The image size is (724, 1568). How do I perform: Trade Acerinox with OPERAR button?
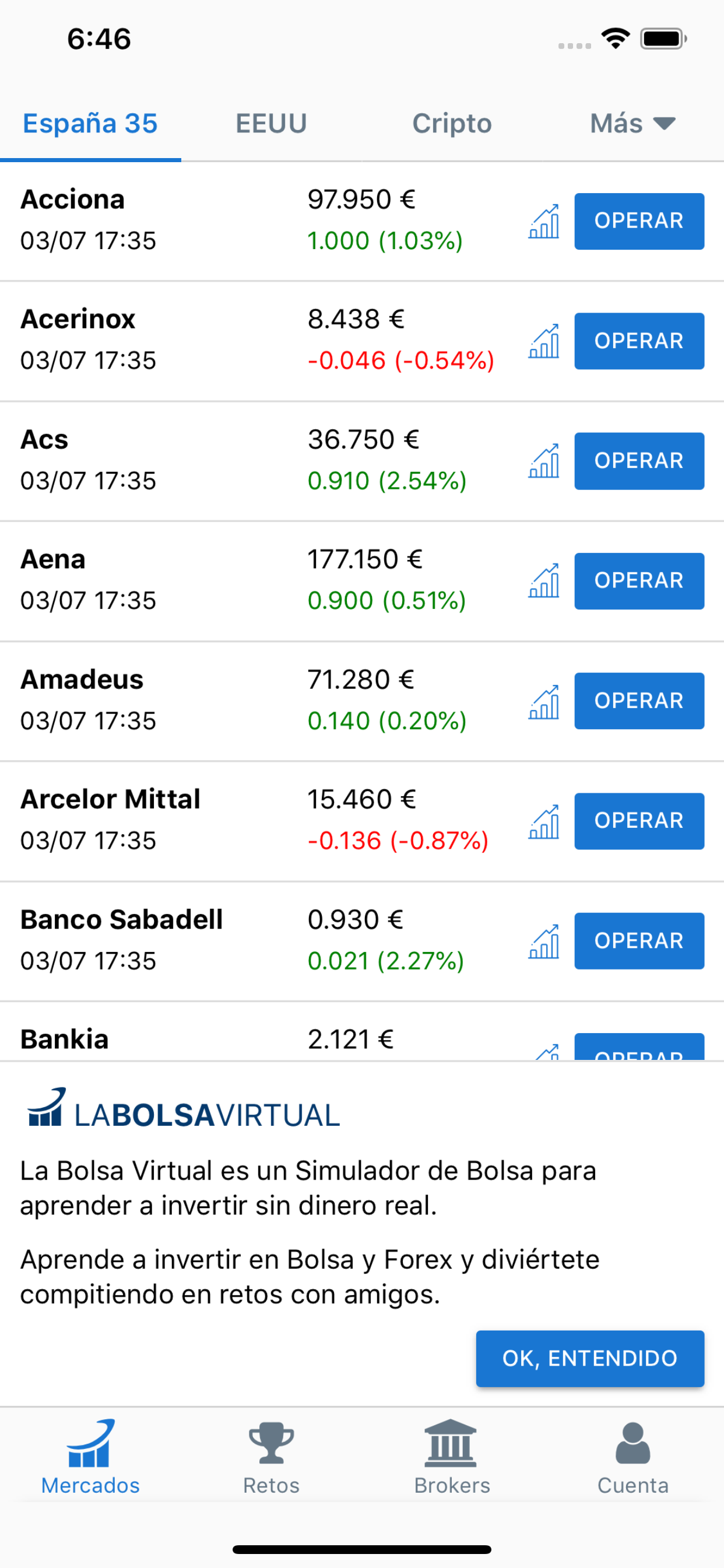click(639, 341)
